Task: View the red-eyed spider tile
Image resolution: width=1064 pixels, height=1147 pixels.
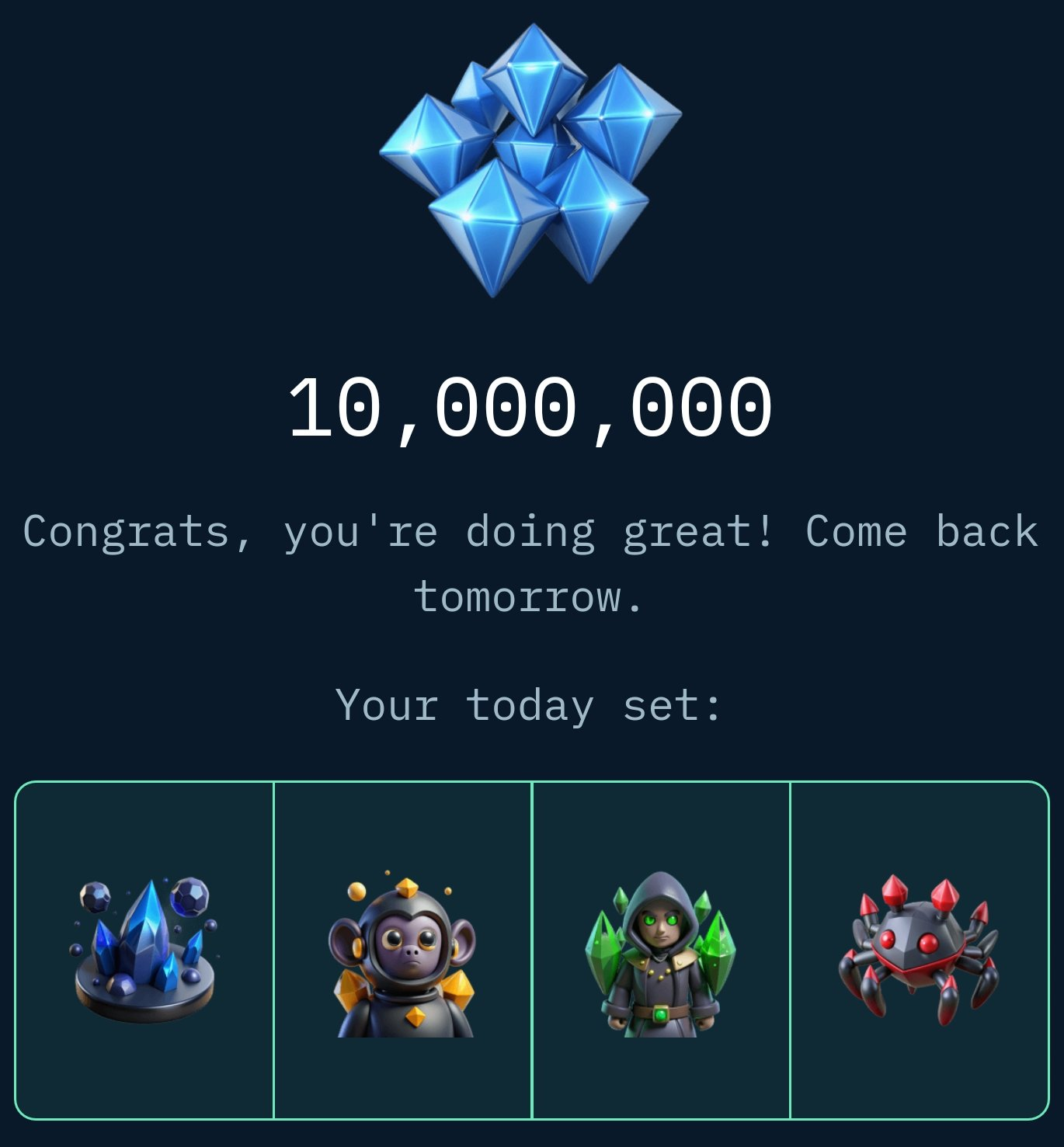Action: pos(919,950)
